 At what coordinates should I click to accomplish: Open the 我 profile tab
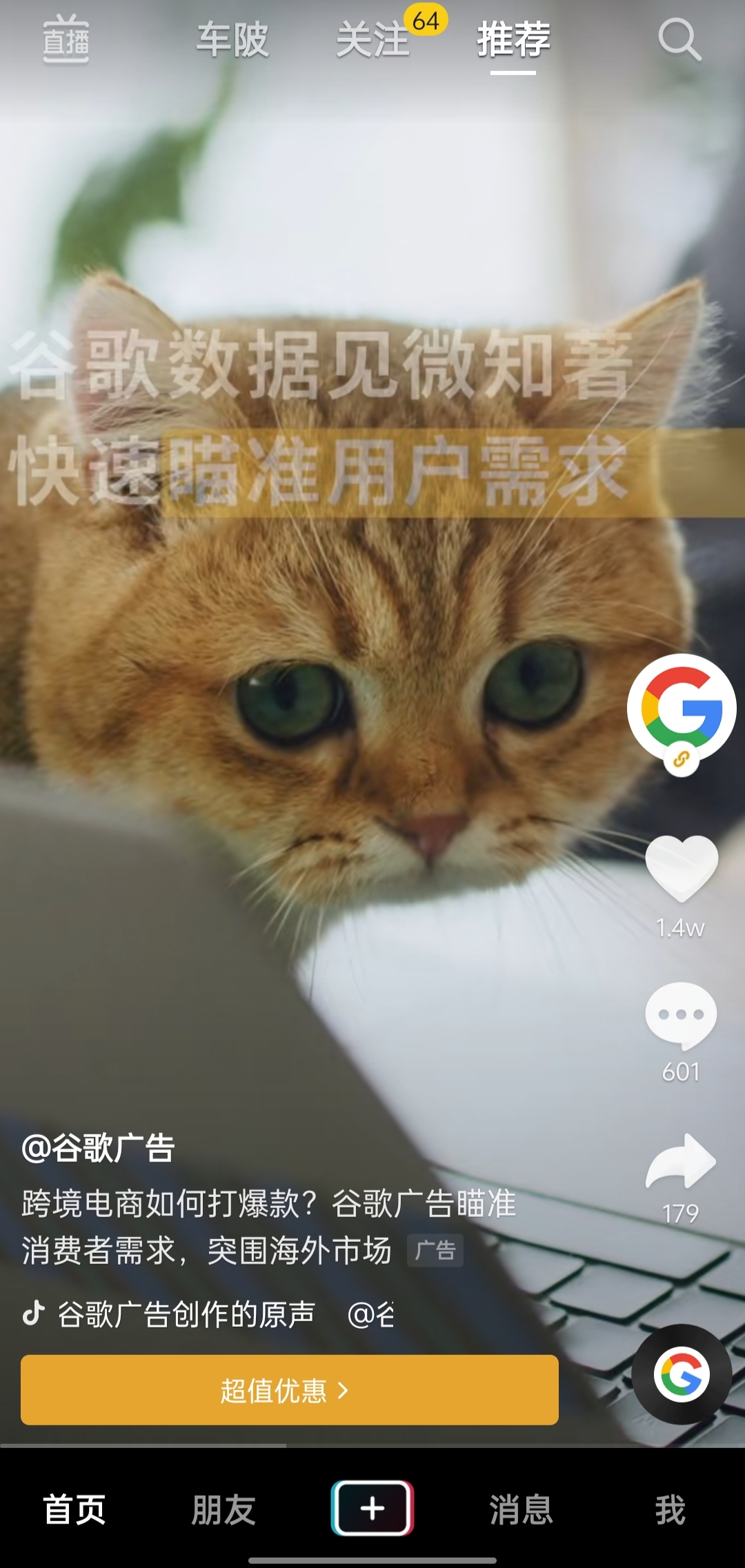pyautogui.click(x=670, y=1509)
